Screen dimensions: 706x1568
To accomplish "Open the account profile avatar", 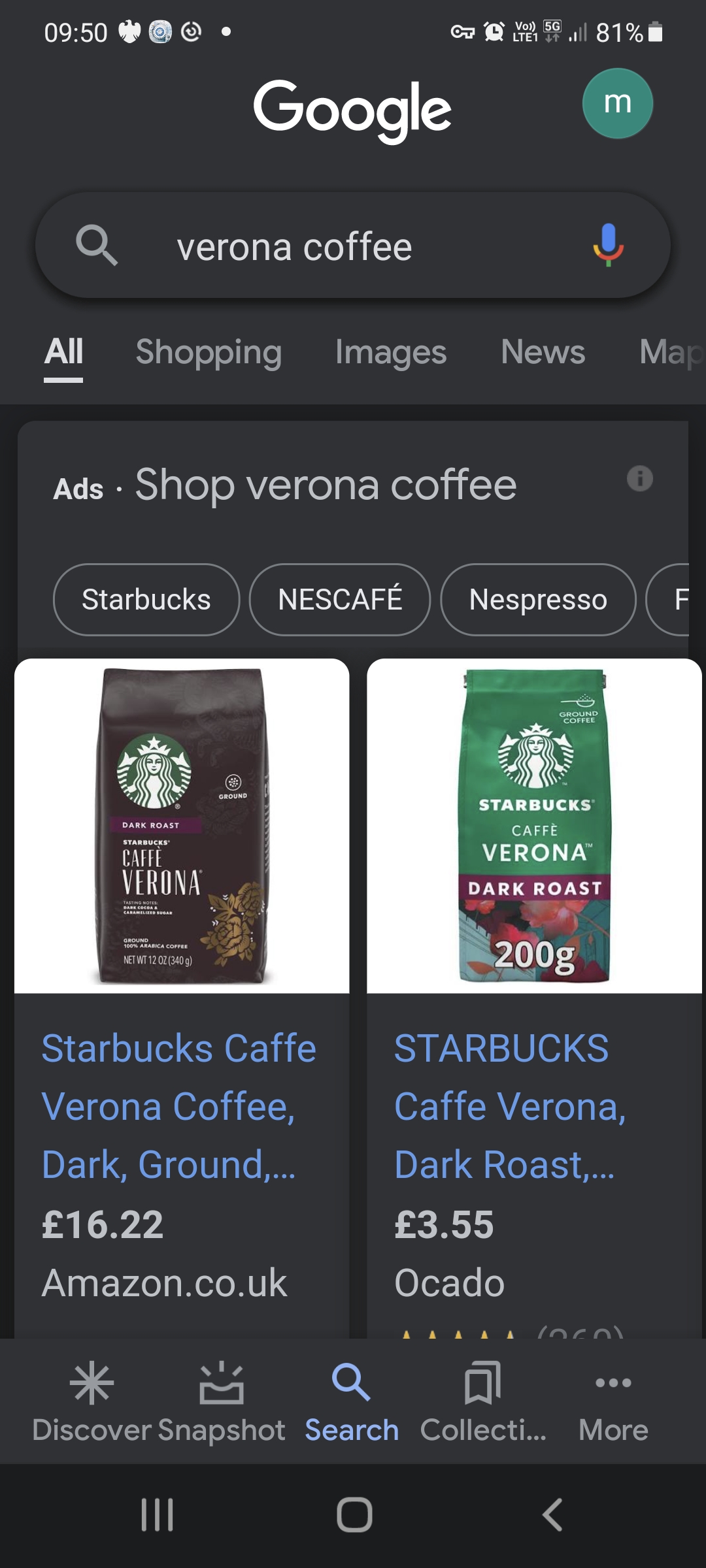I will click(x=617, y=103).
